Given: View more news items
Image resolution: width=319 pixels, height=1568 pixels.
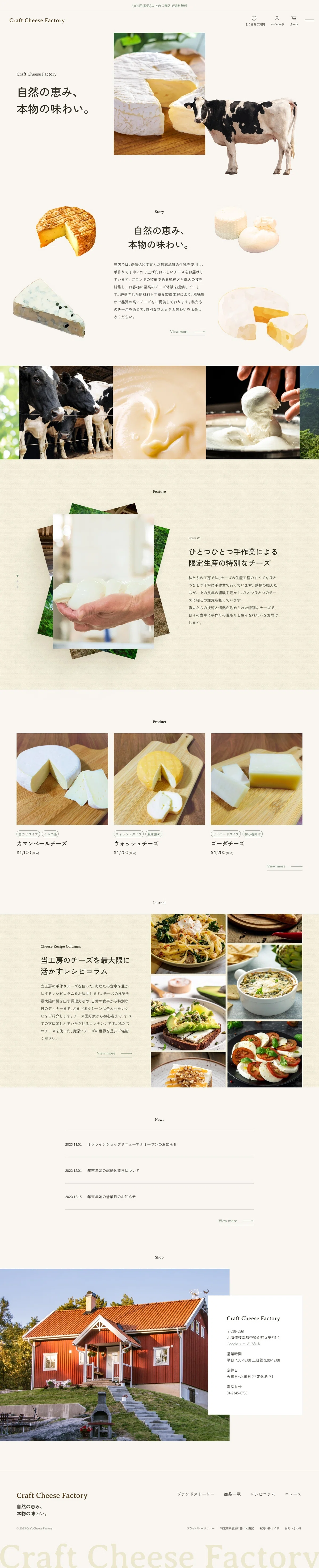Looking at the screenshot, I should click(x=236, y=1221).
